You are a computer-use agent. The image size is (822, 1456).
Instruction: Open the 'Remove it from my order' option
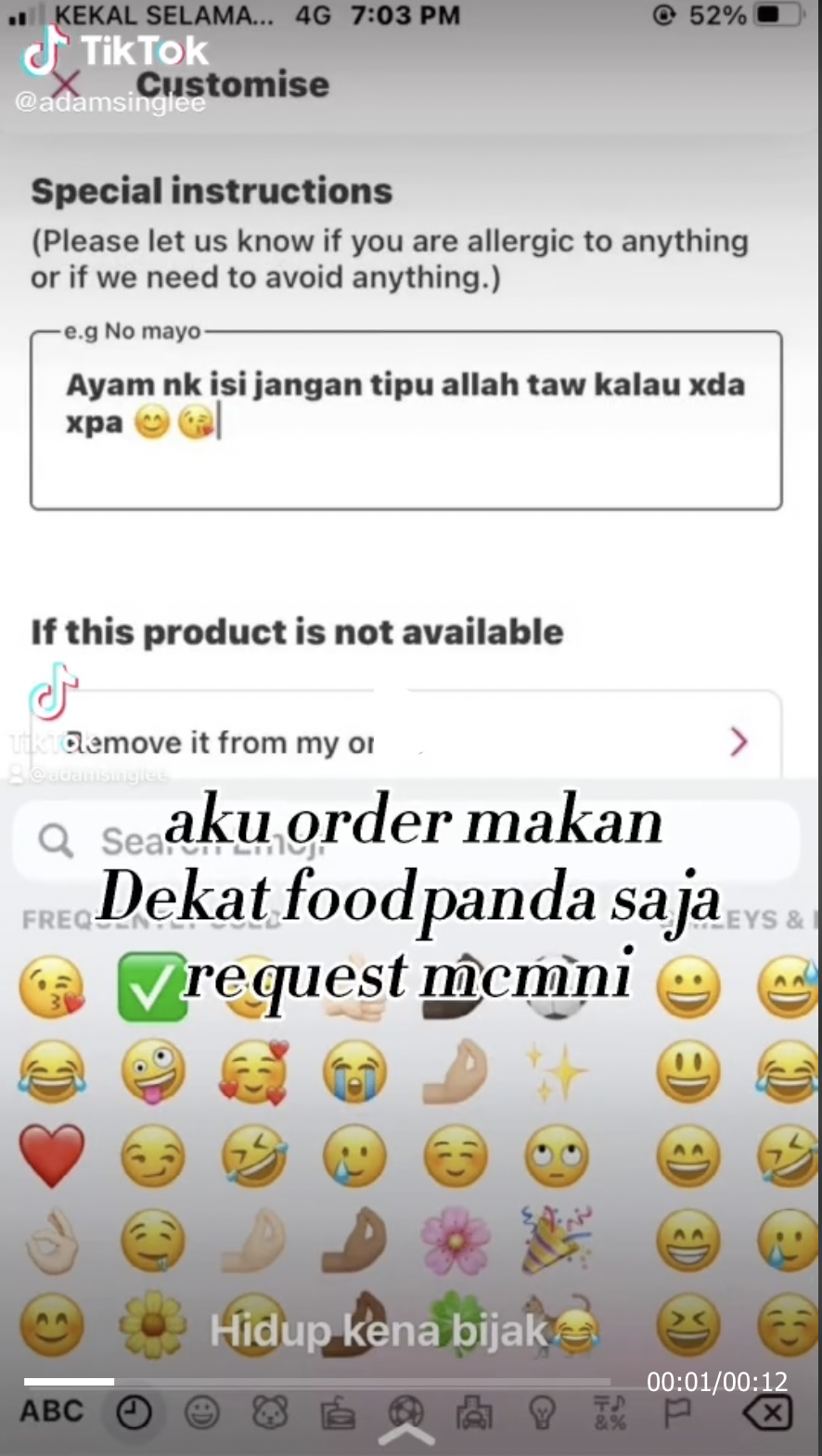click(x=405, y=742)
